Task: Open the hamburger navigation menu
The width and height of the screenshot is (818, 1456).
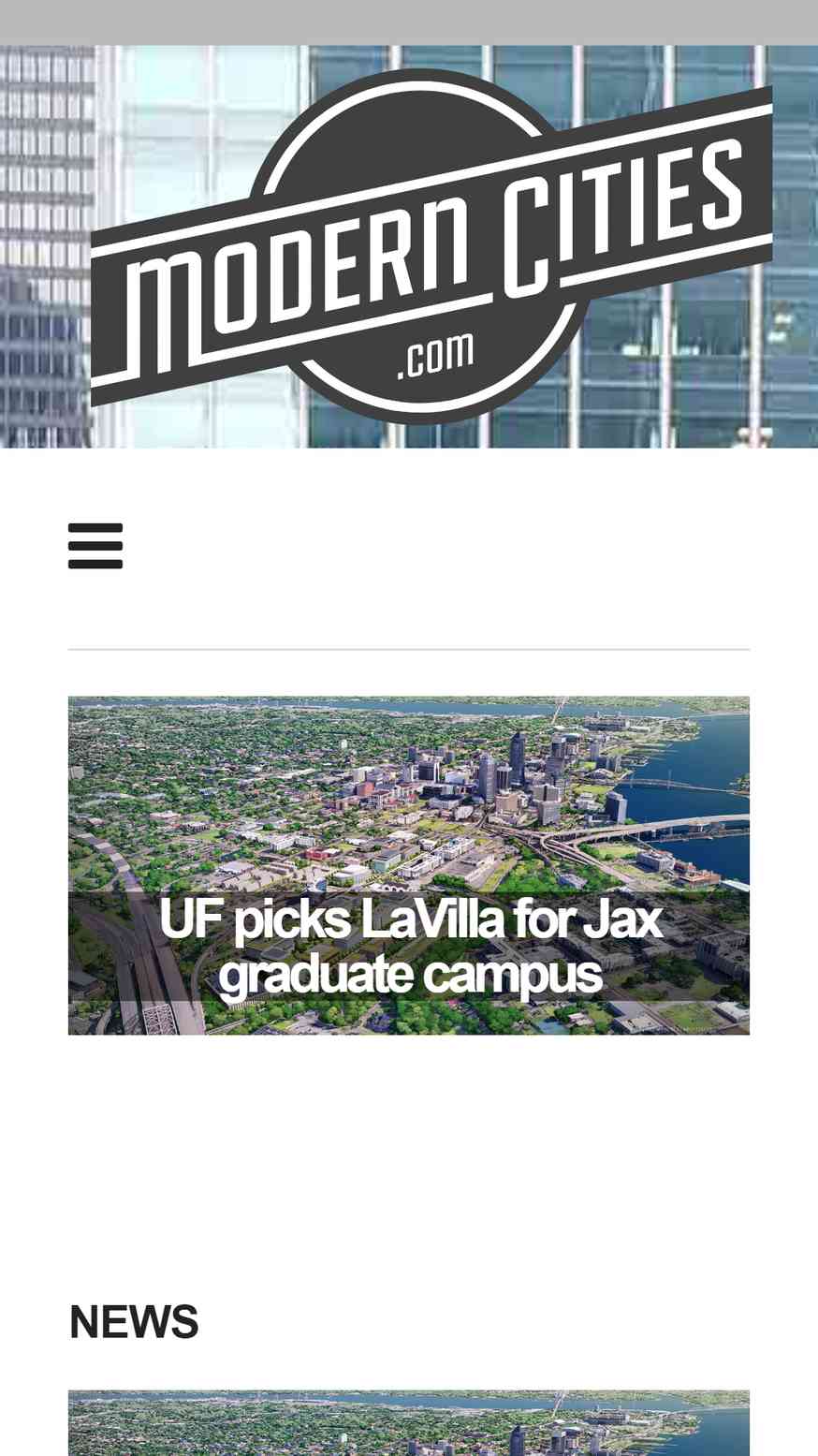Action: [x=95, y=546]
